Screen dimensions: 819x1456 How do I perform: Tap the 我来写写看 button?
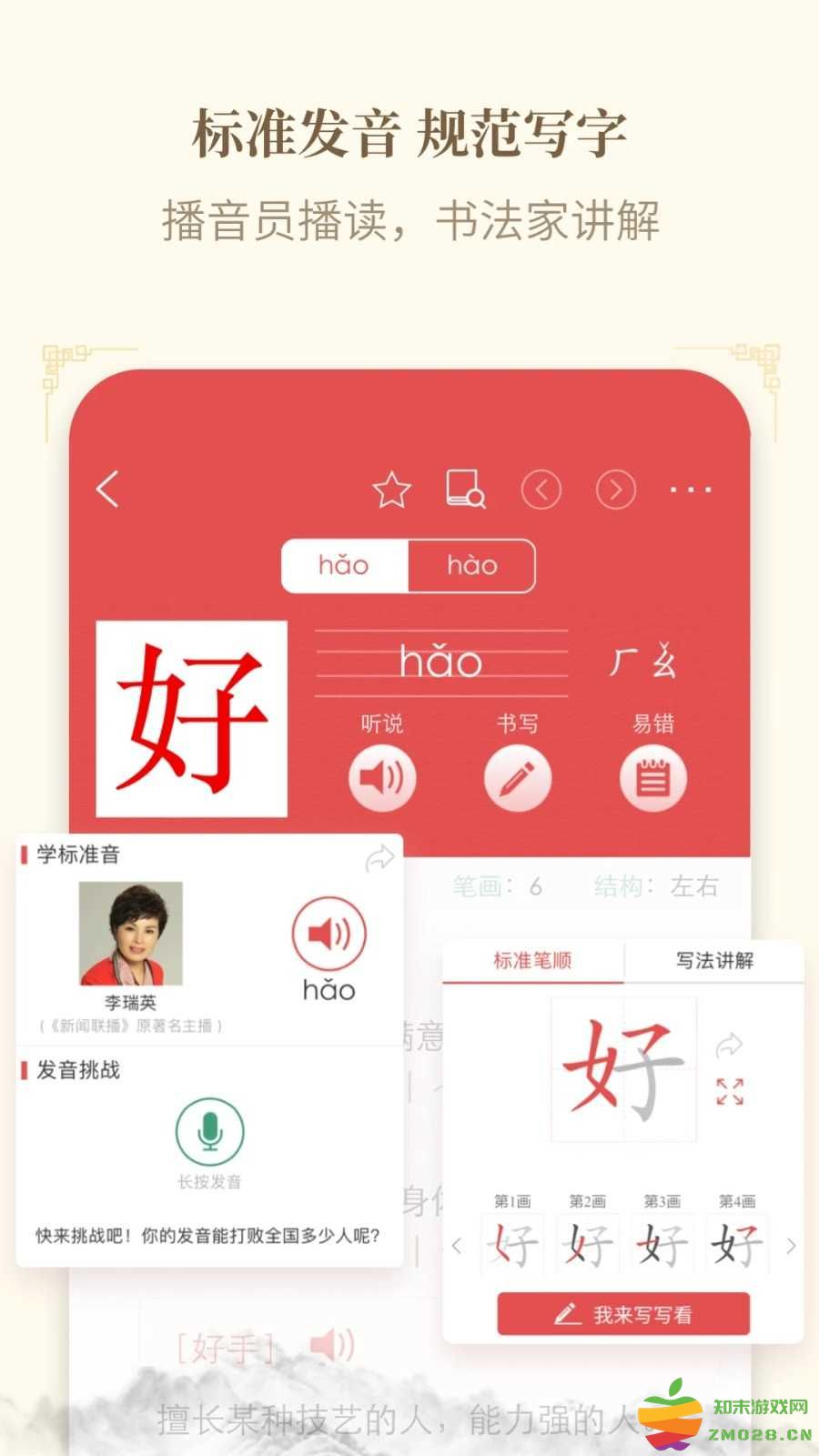coord(622,1315)
